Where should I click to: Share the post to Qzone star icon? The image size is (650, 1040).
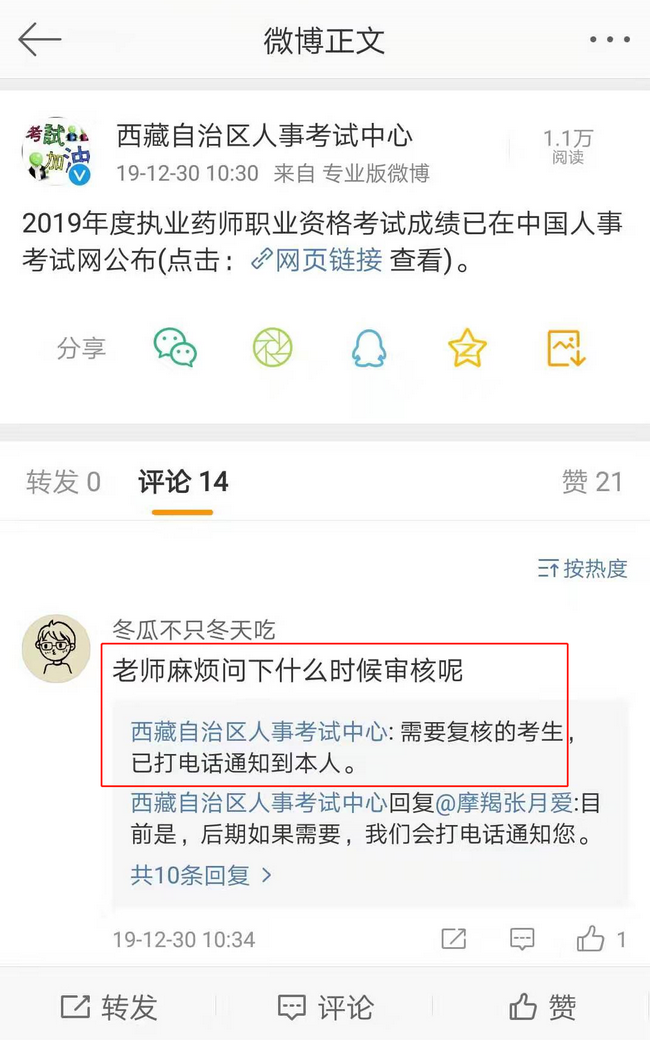pyautogui.click(x=467, y=348)
